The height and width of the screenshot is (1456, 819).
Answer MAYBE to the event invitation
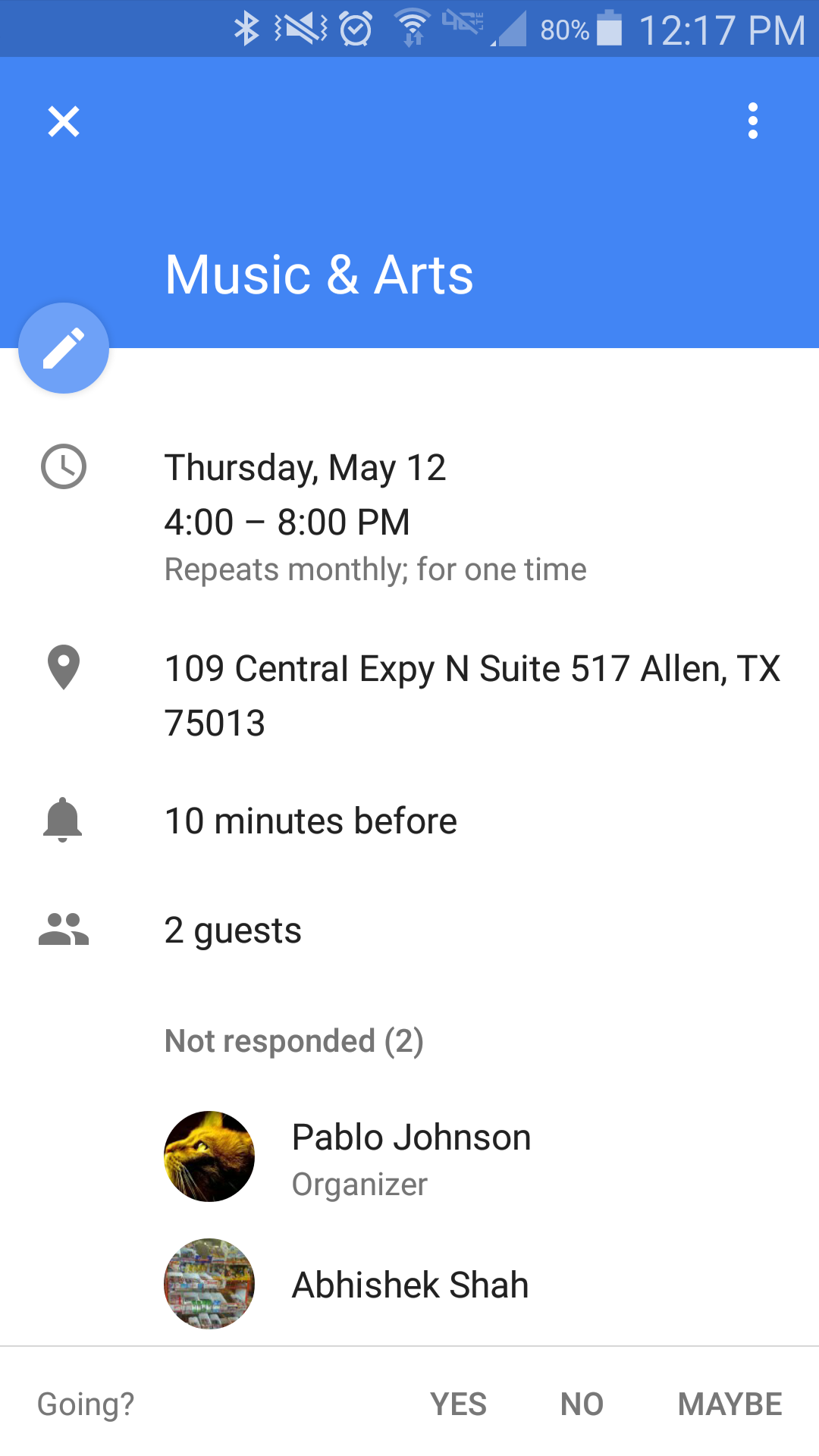pos(730,1404)
